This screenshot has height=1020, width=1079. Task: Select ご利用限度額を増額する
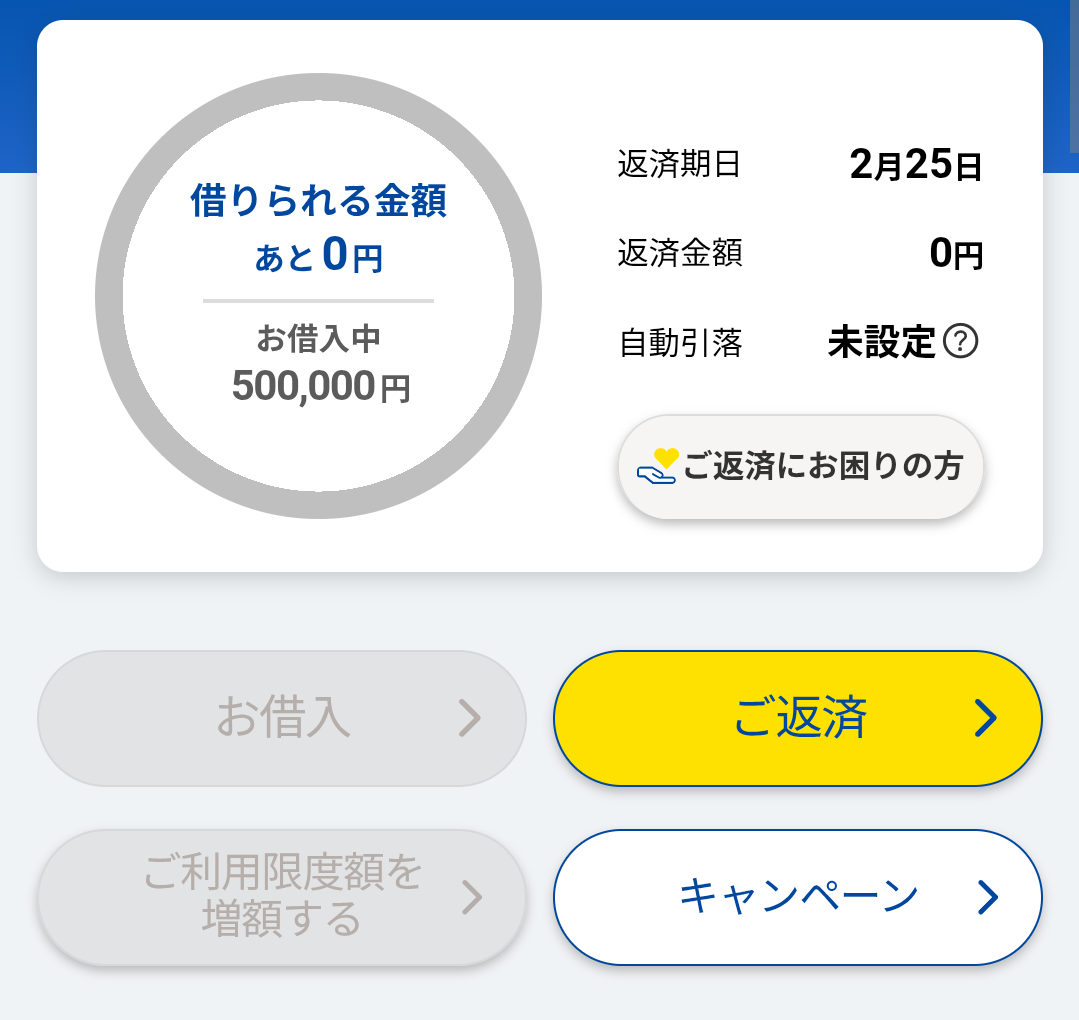coord(282,896)
